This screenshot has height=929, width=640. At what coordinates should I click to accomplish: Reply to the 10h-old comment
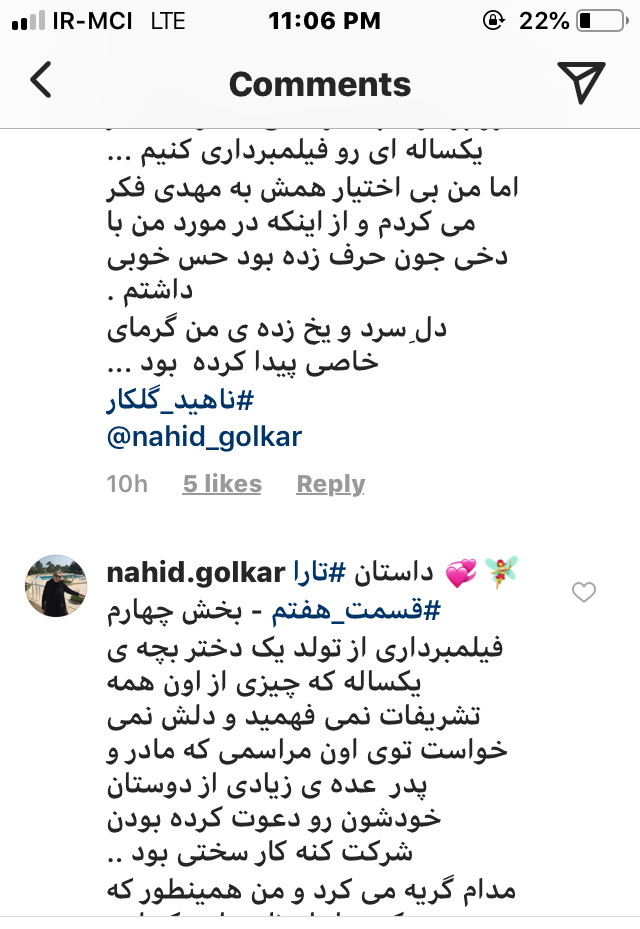(330, 484)
